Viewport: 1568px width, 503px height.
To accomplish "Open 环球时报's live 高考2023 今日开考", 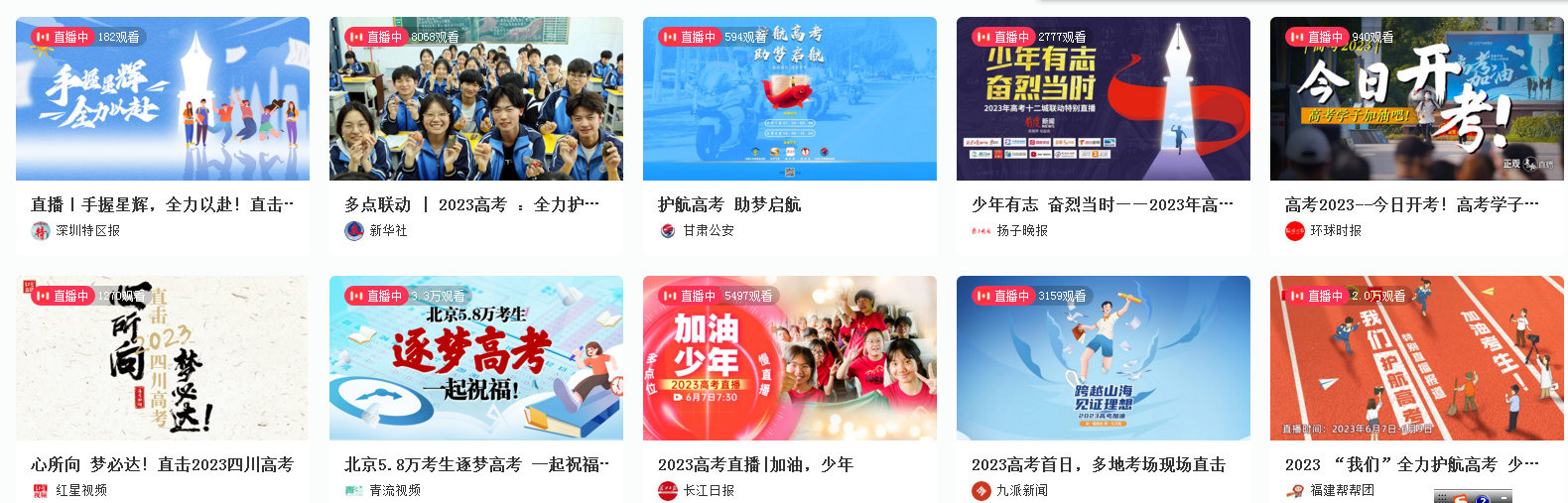I will click(x=1417, y=99).
